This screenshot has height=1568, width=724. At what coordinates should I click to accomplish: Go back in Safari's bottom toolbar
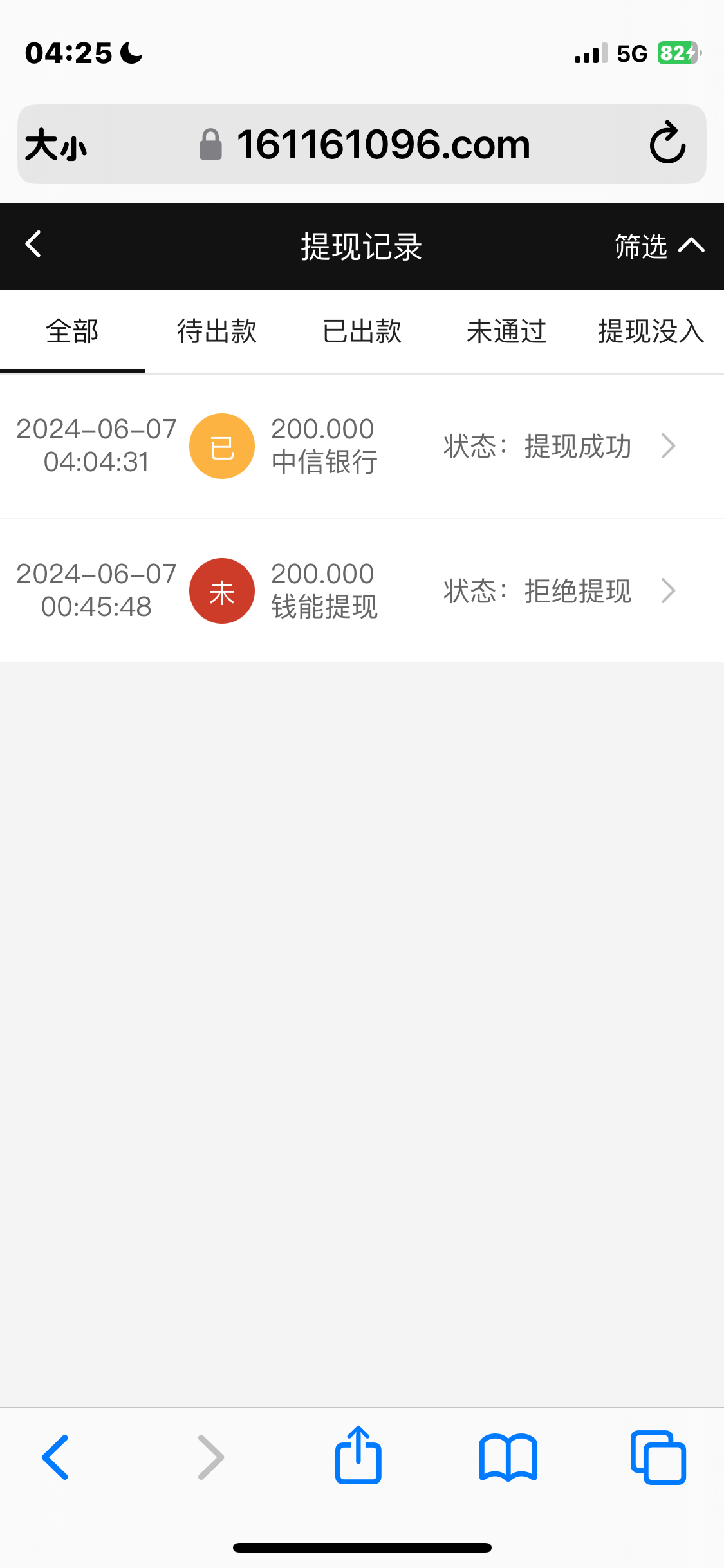pos(55,1457)
